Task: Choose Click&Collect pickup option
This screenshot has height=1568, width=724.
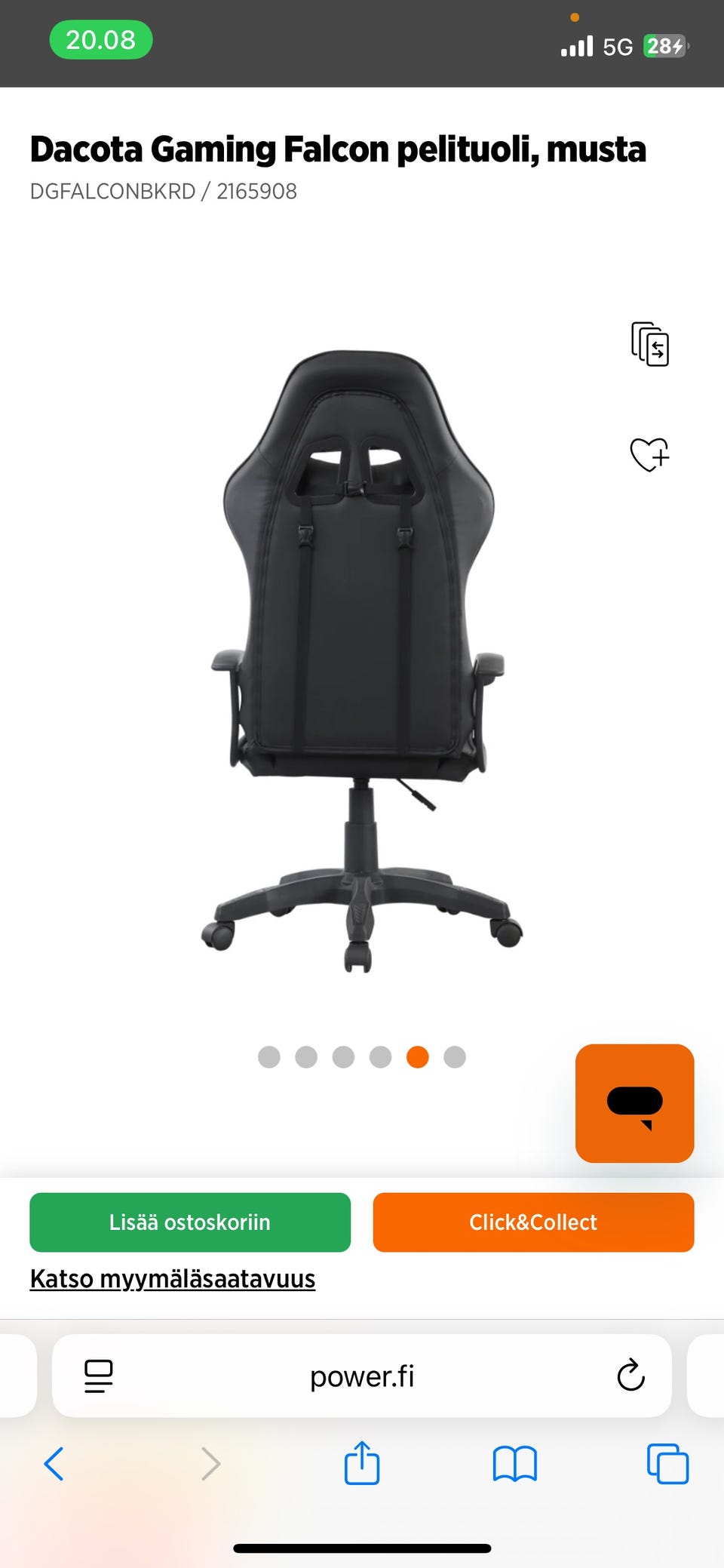Action: point(533,1222)
